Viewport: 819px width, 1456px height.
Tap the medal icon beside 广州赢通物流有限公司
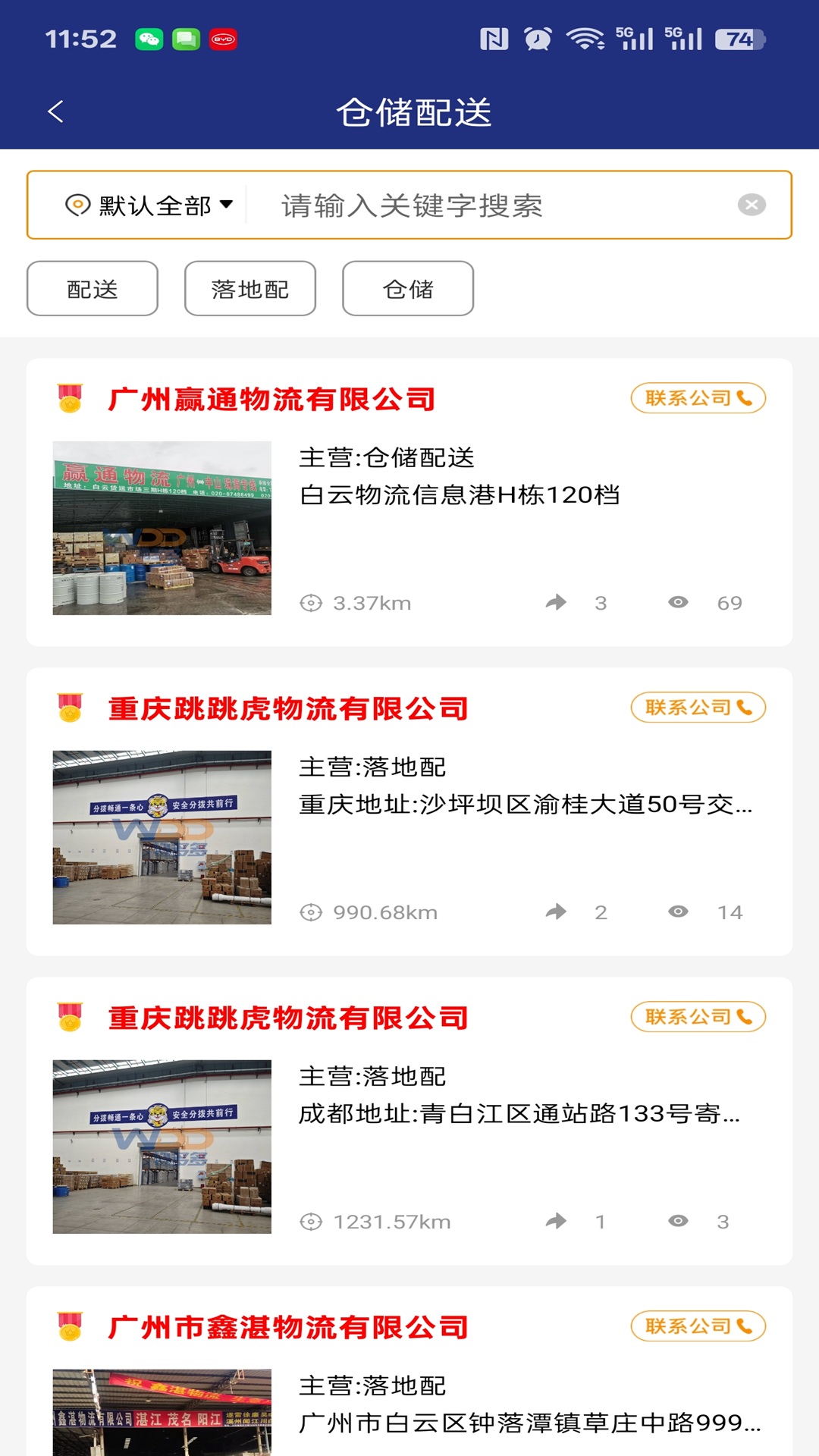[x=68, y=397]
